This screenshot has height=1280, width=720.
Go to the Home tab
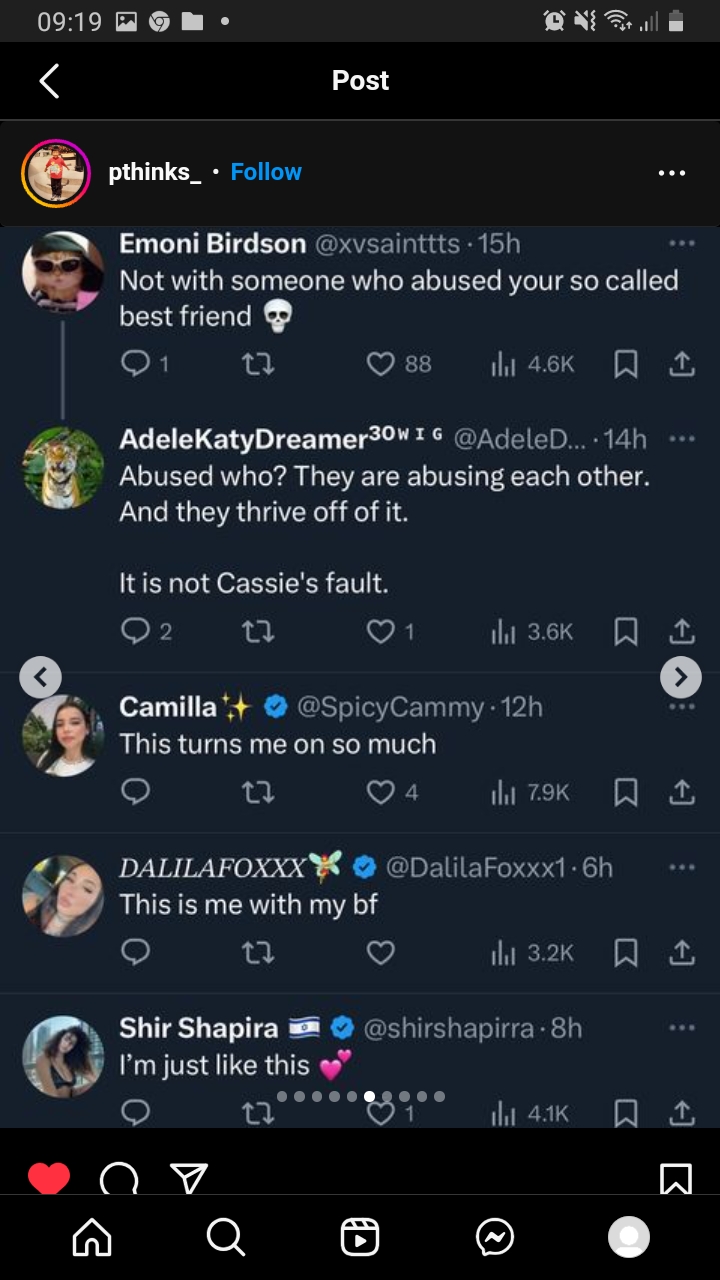tap(92, 1238)
